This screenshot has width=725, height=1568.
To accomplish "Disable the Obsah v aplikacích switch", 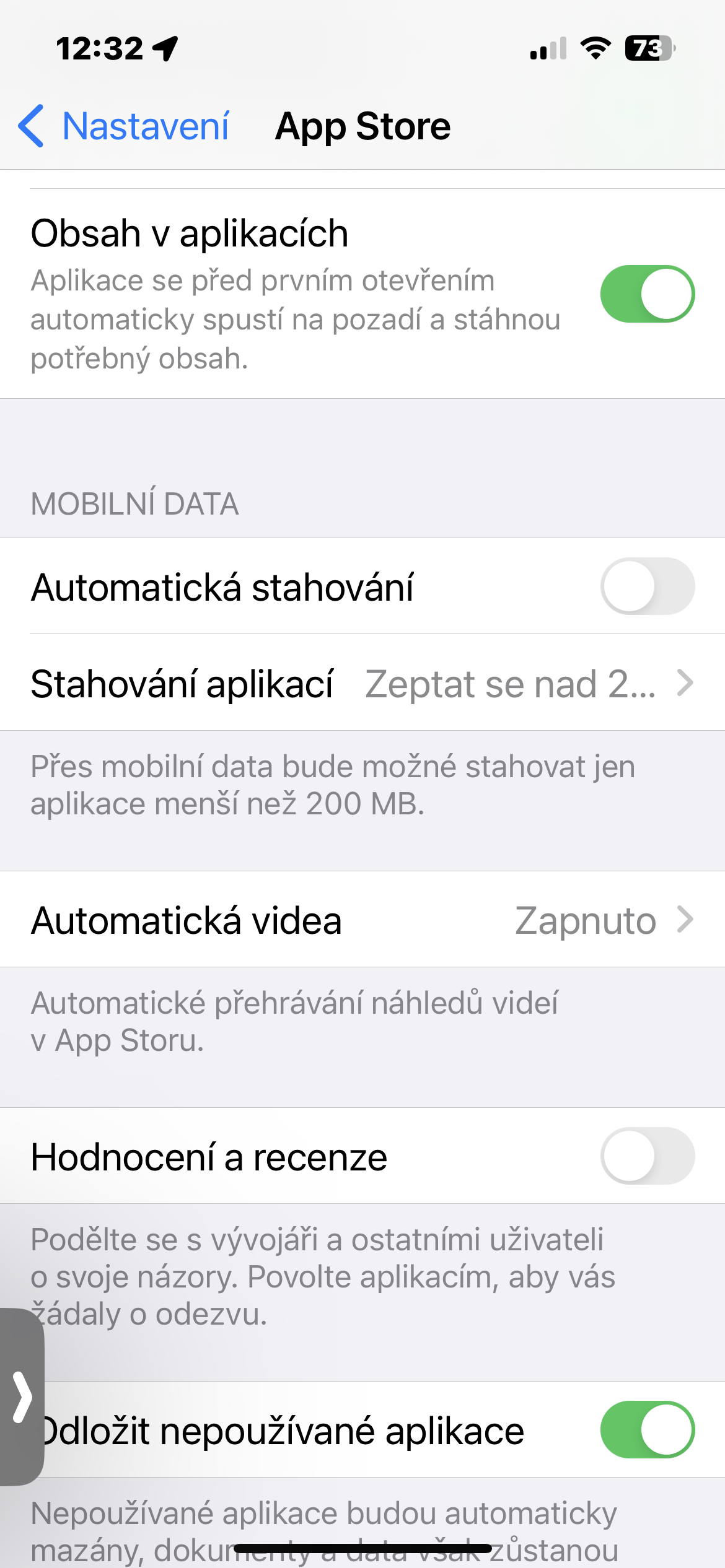I will coord(647,294).
